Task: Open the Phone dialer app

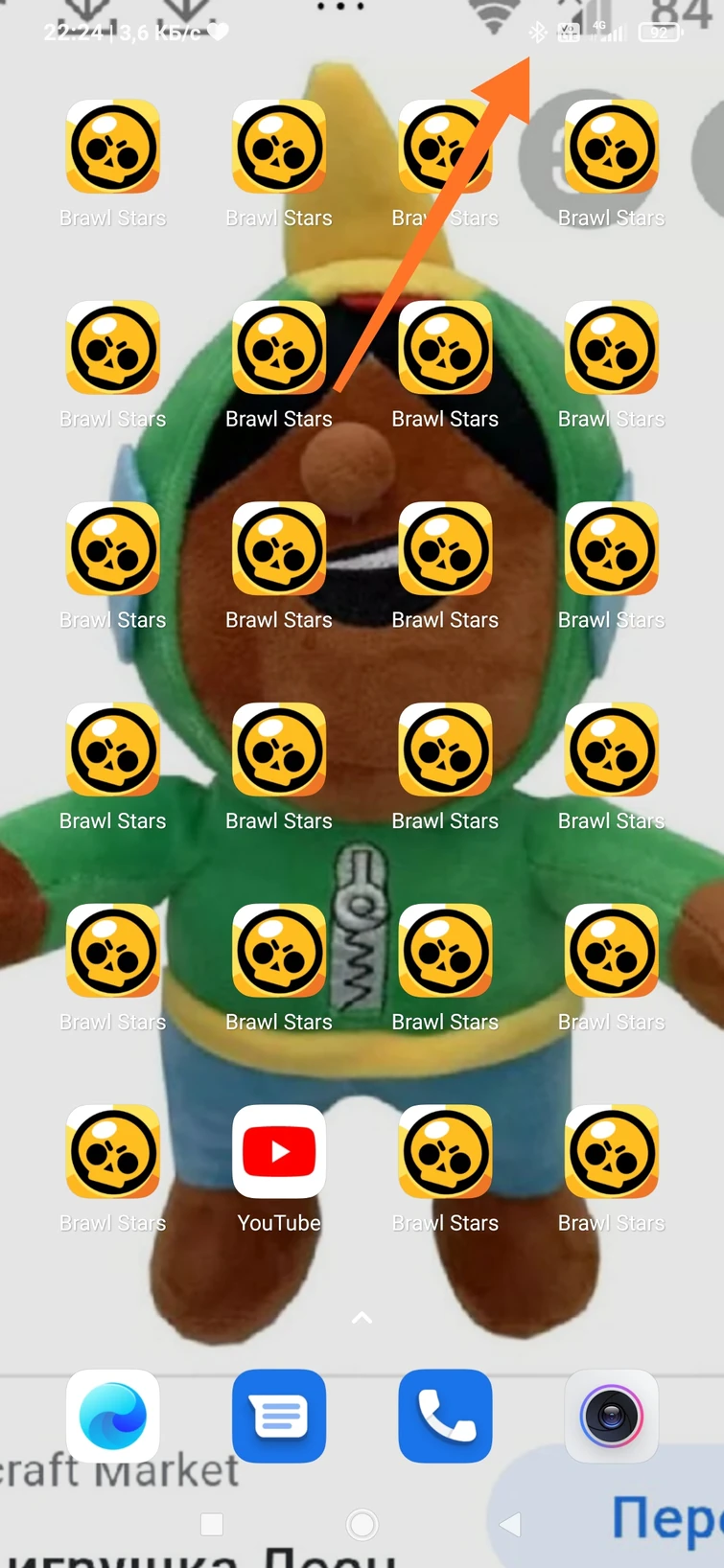Action: point(445,1416)
